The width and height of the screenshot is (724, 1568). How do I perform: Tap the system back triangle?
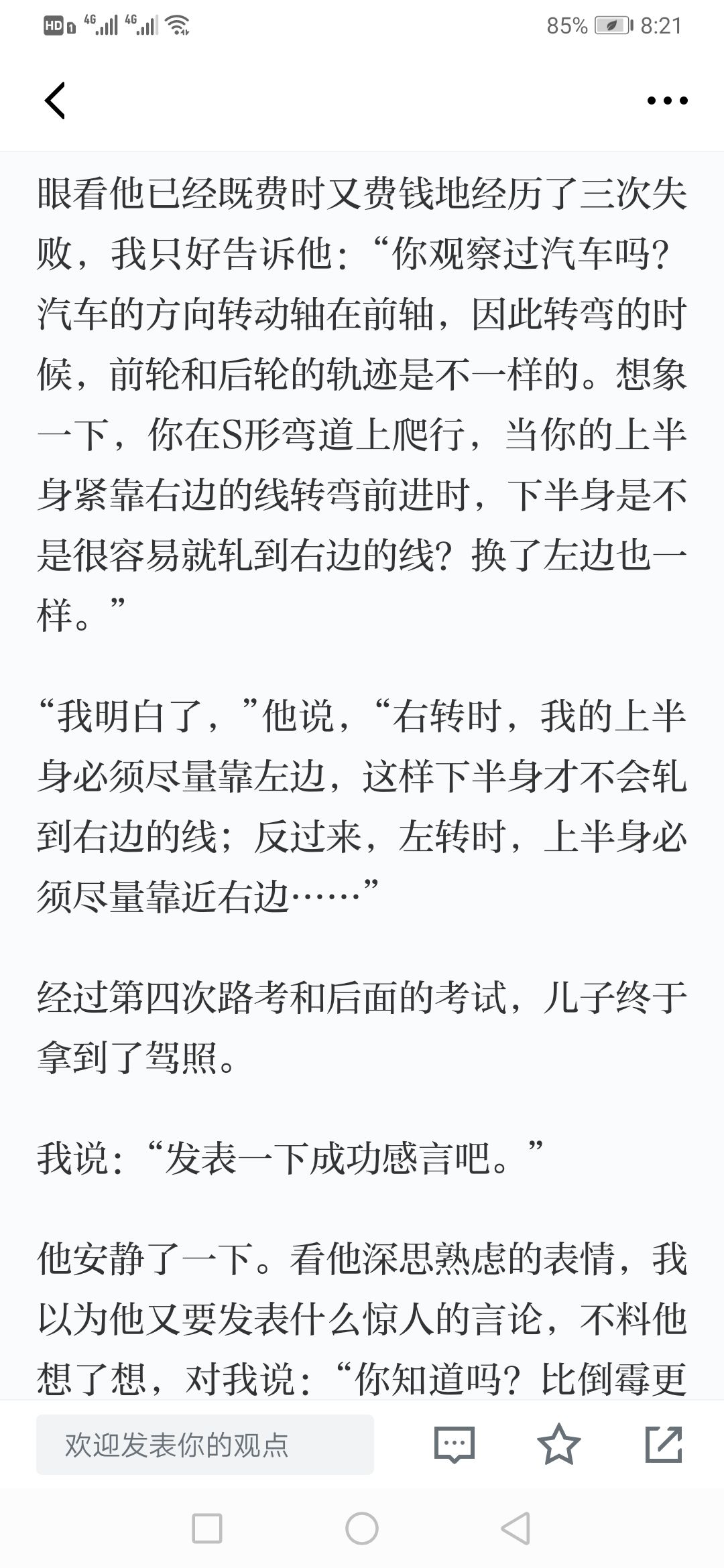pos(516,1528)
